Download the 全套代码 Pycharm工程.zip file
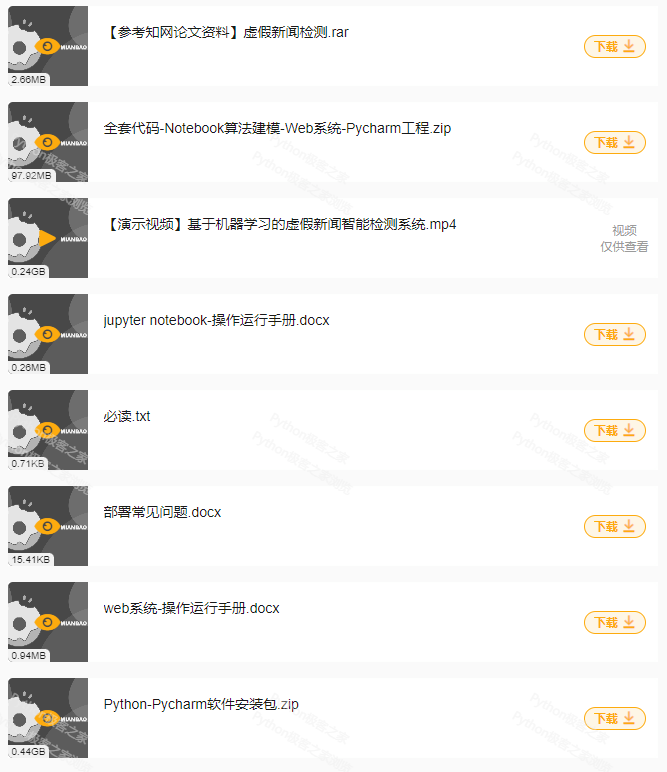This screenshot has height=772, width=667. pyautogui.click(x=614, y=143)
